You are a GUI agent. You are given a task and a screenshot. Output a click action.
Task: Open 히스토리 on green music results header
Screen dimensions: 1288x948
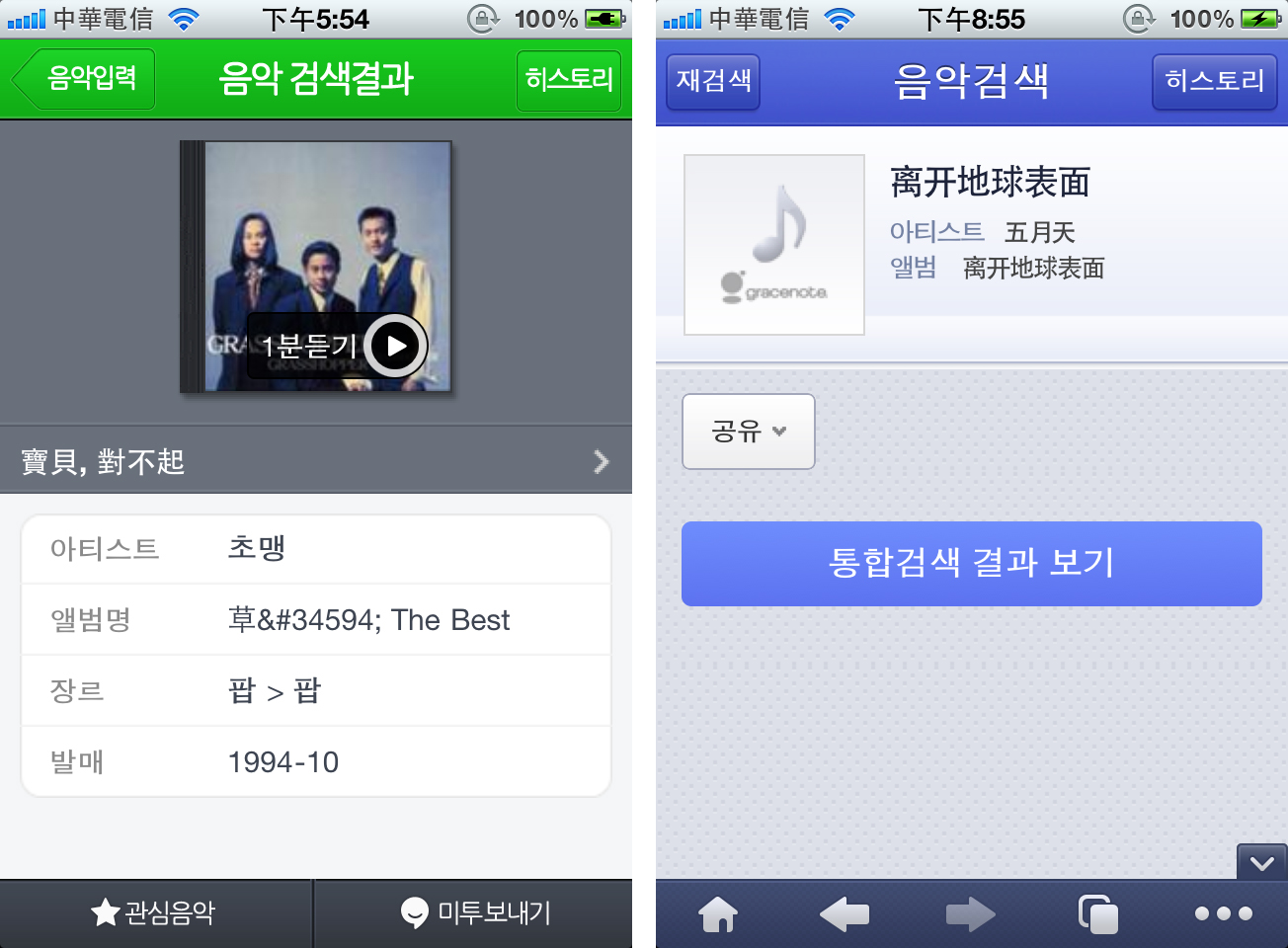coord(569,80)
